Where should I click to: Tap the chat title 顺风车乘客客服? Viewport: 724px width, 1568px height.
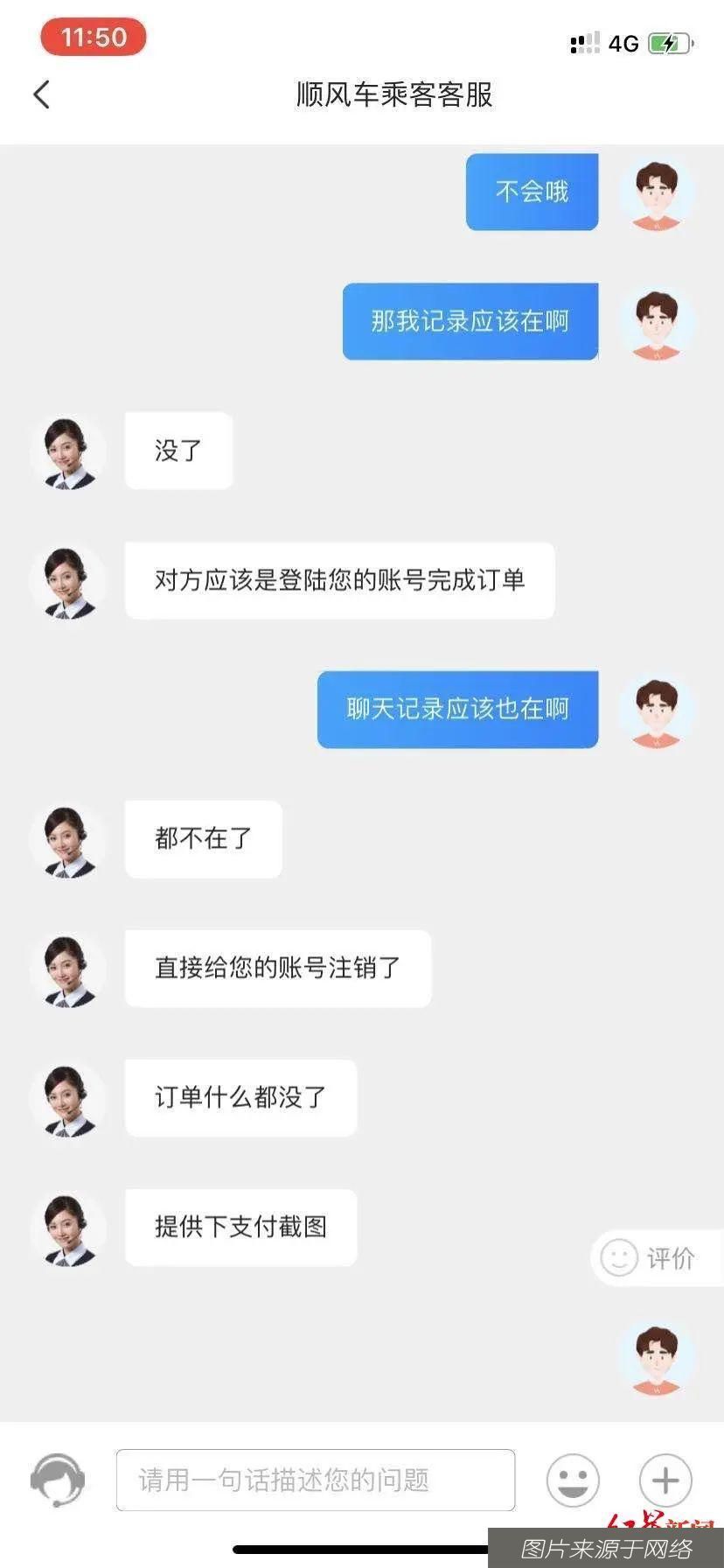coord(393,96)
